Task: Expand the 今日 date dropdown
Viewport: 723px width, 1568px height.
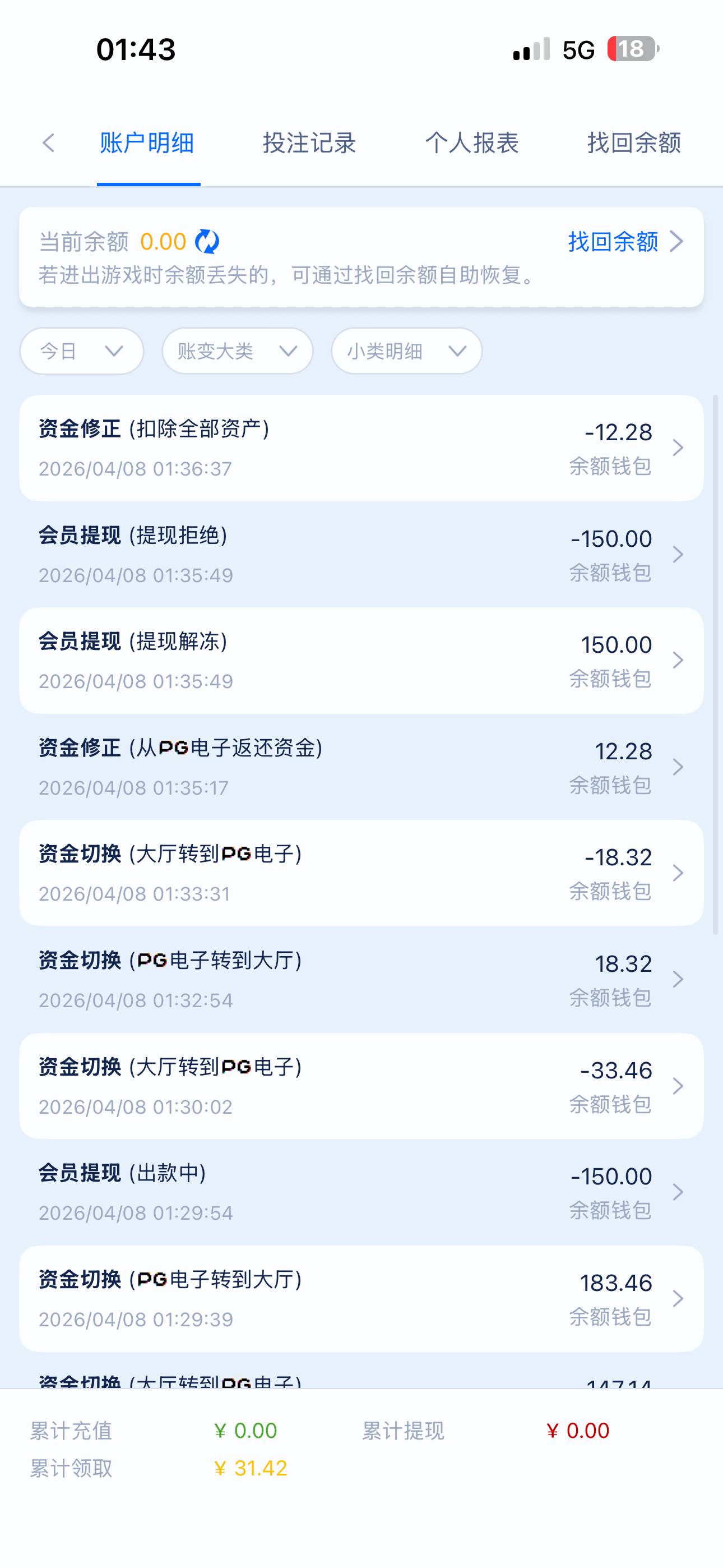Action: click(82, 351)
